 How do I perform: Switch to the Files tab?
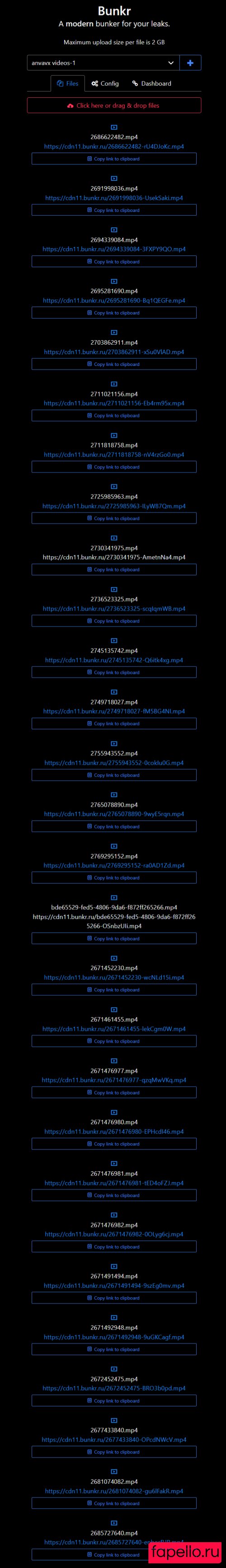(x=67, y=83)
